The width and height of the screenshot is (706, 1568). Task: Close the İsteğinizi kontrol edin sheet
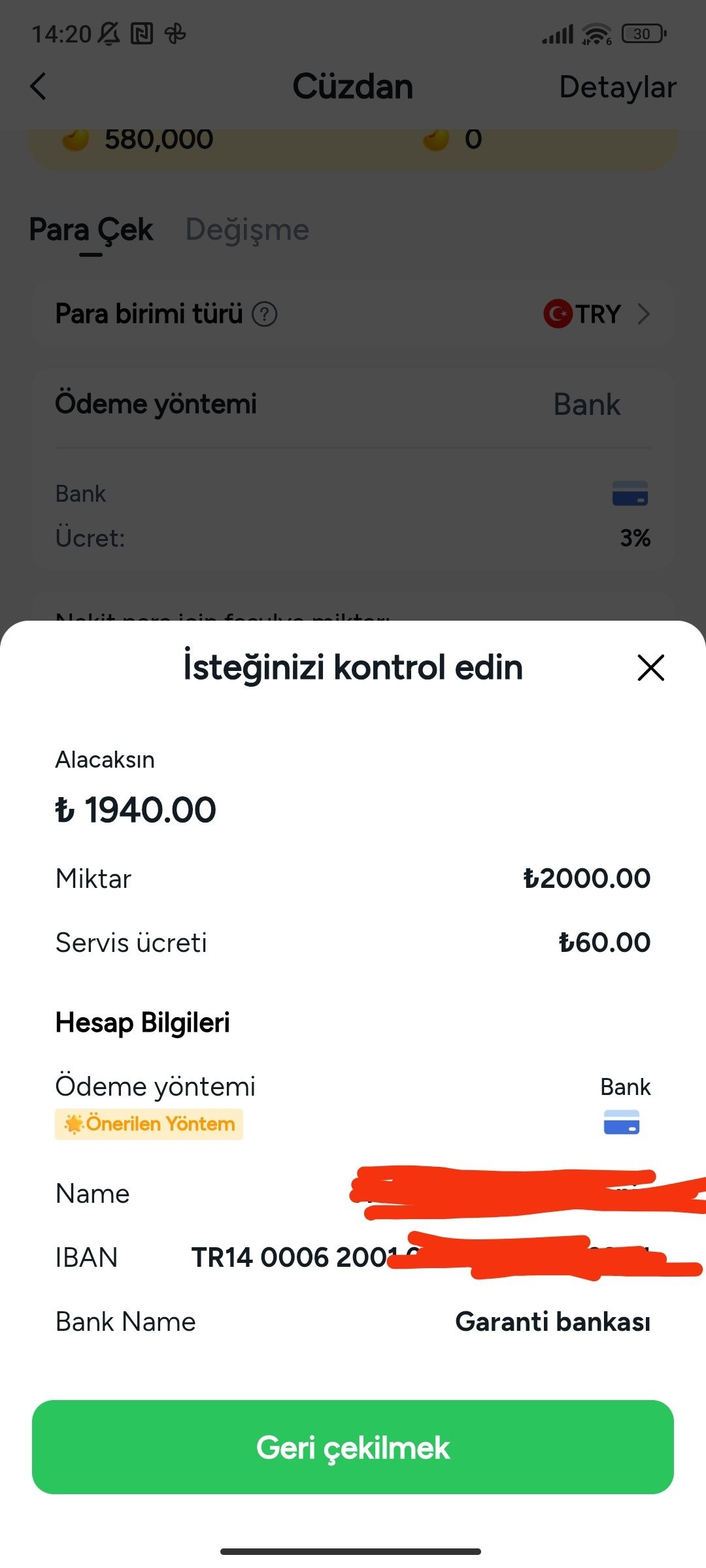pyautogui.click(x=650, y=668)
